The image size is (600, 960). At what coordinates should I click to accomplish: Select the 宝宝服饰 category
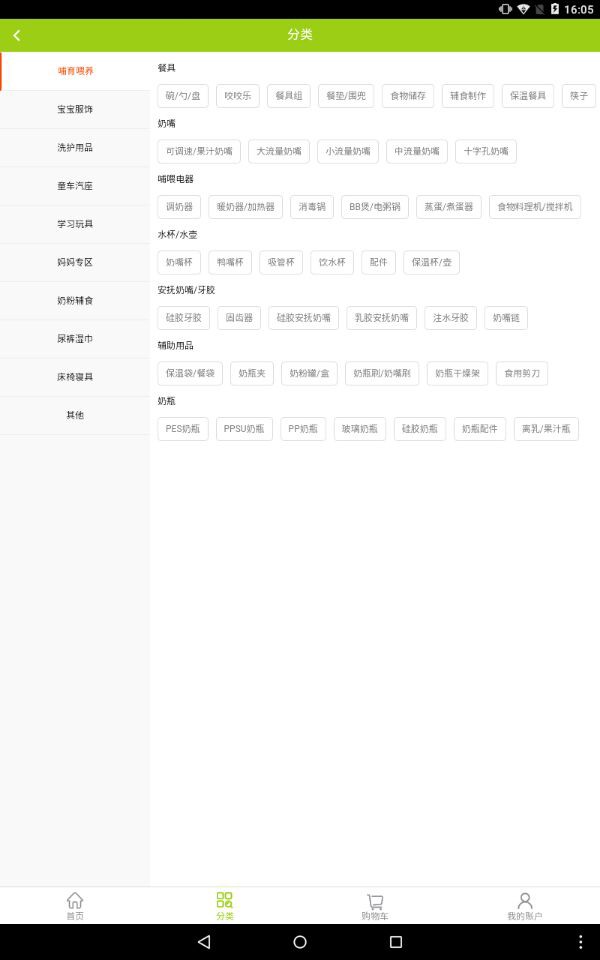(x=75, y=110)
